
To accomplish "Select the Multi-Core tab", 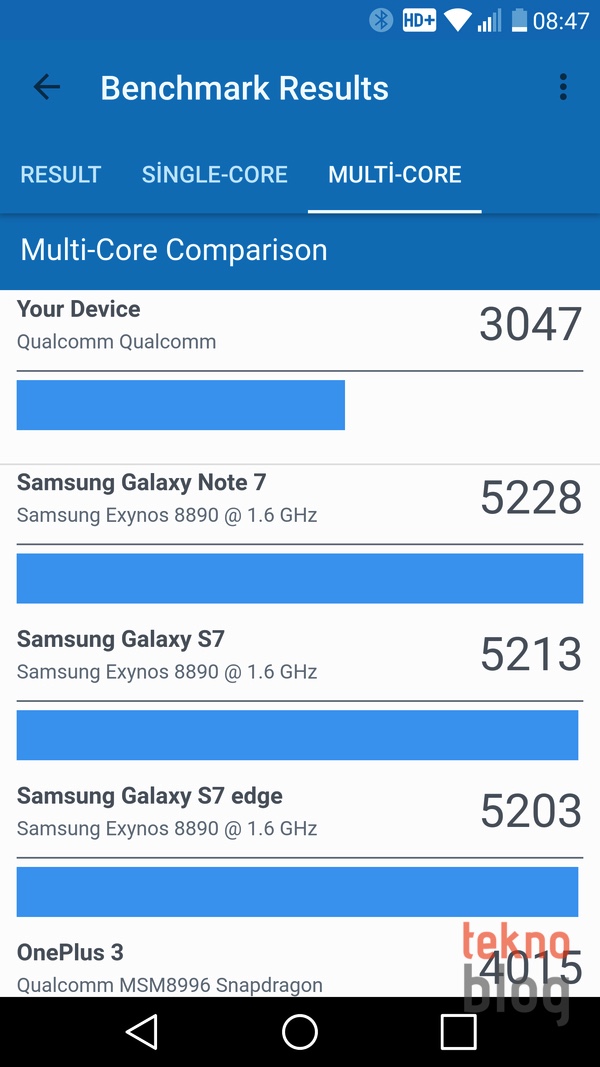I will [x=395, y=174].
